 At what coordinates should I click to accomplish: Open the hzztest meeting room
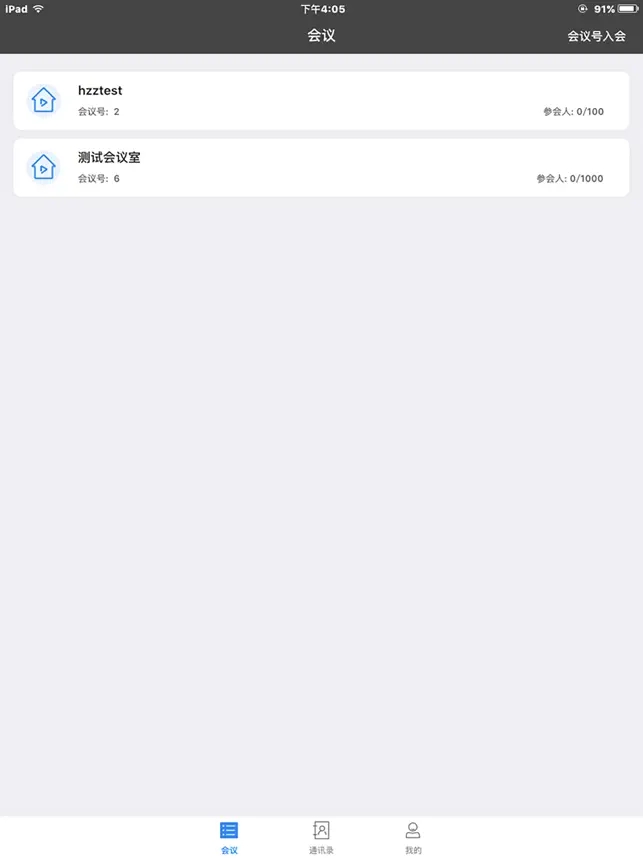(x=321, y=100)
